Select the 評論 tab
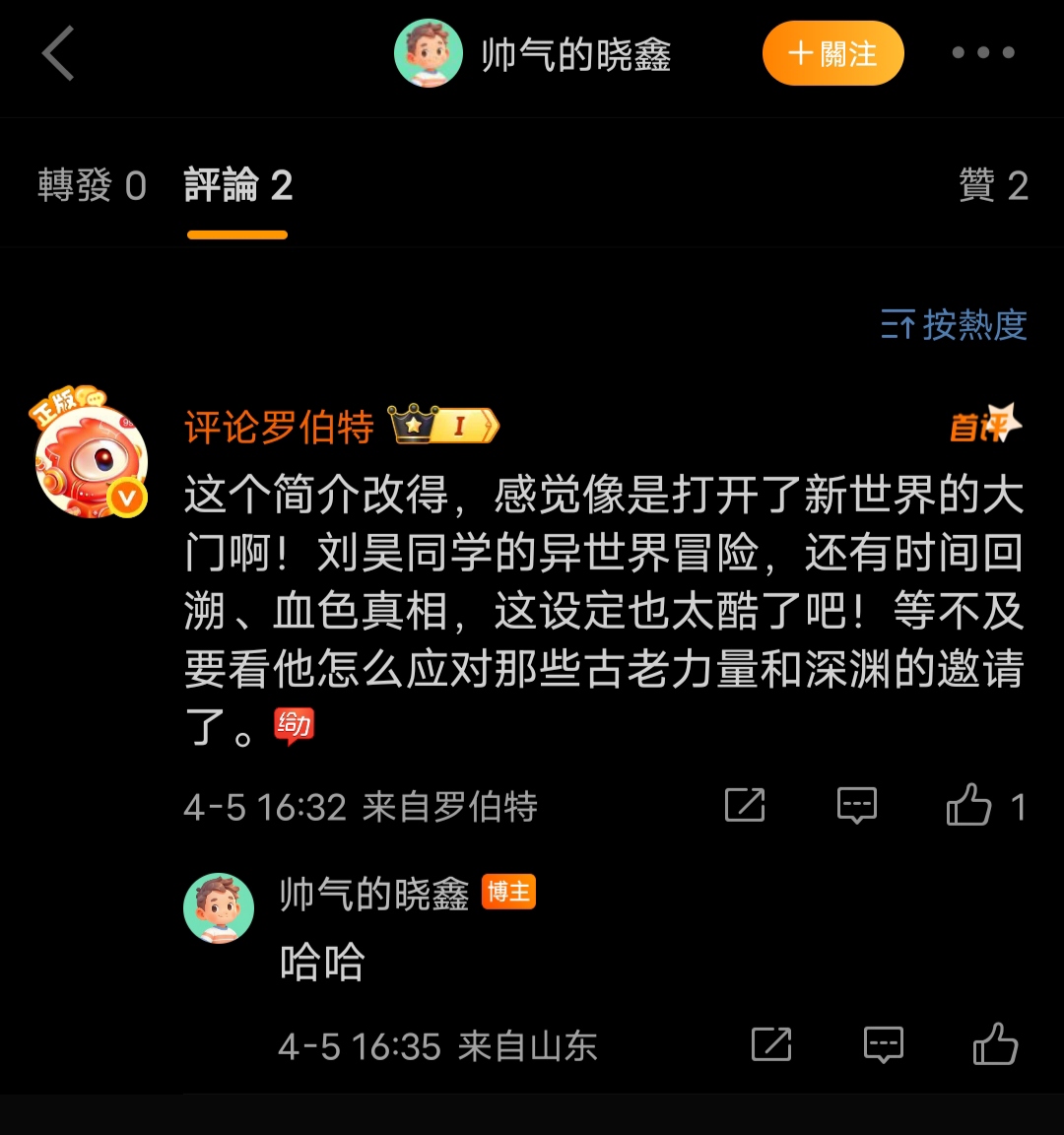The height and width of the screenshot is (1135, 1064). coord(237,185)
